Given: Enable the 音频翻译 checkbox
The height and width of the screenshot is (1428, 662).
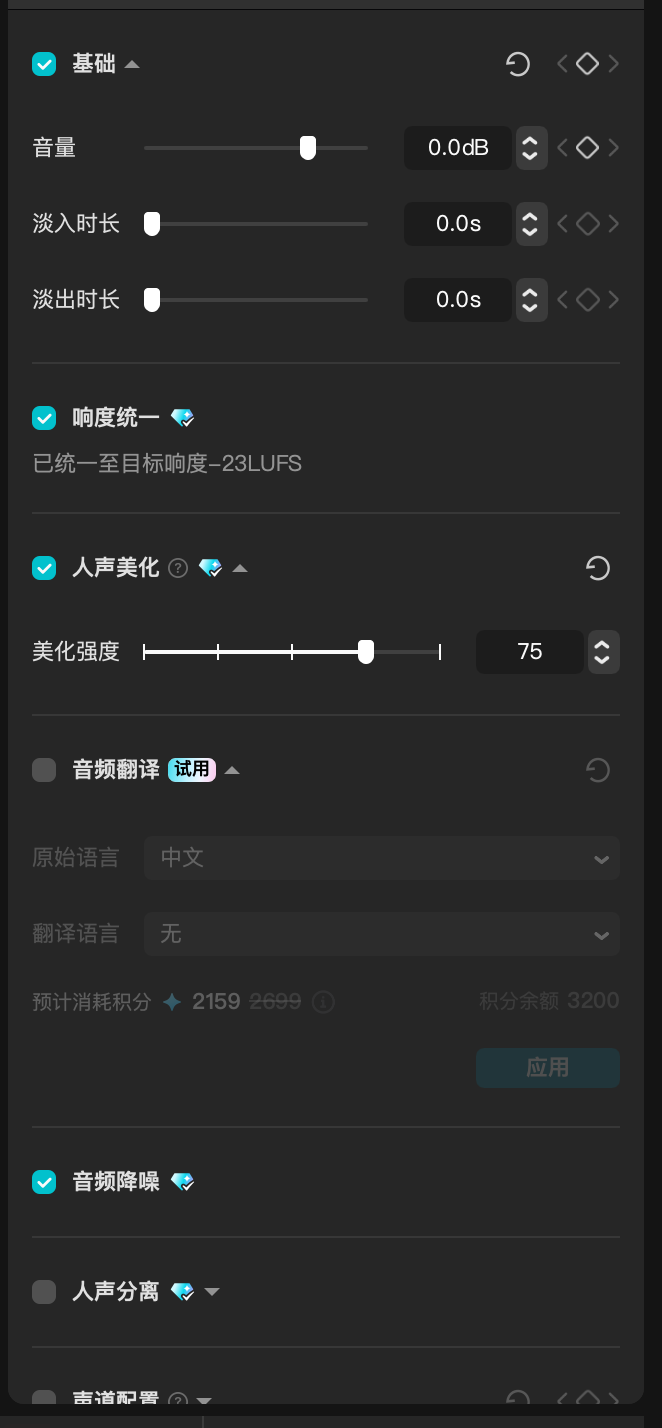Looking at the screenshot, I should pos(44,770).
